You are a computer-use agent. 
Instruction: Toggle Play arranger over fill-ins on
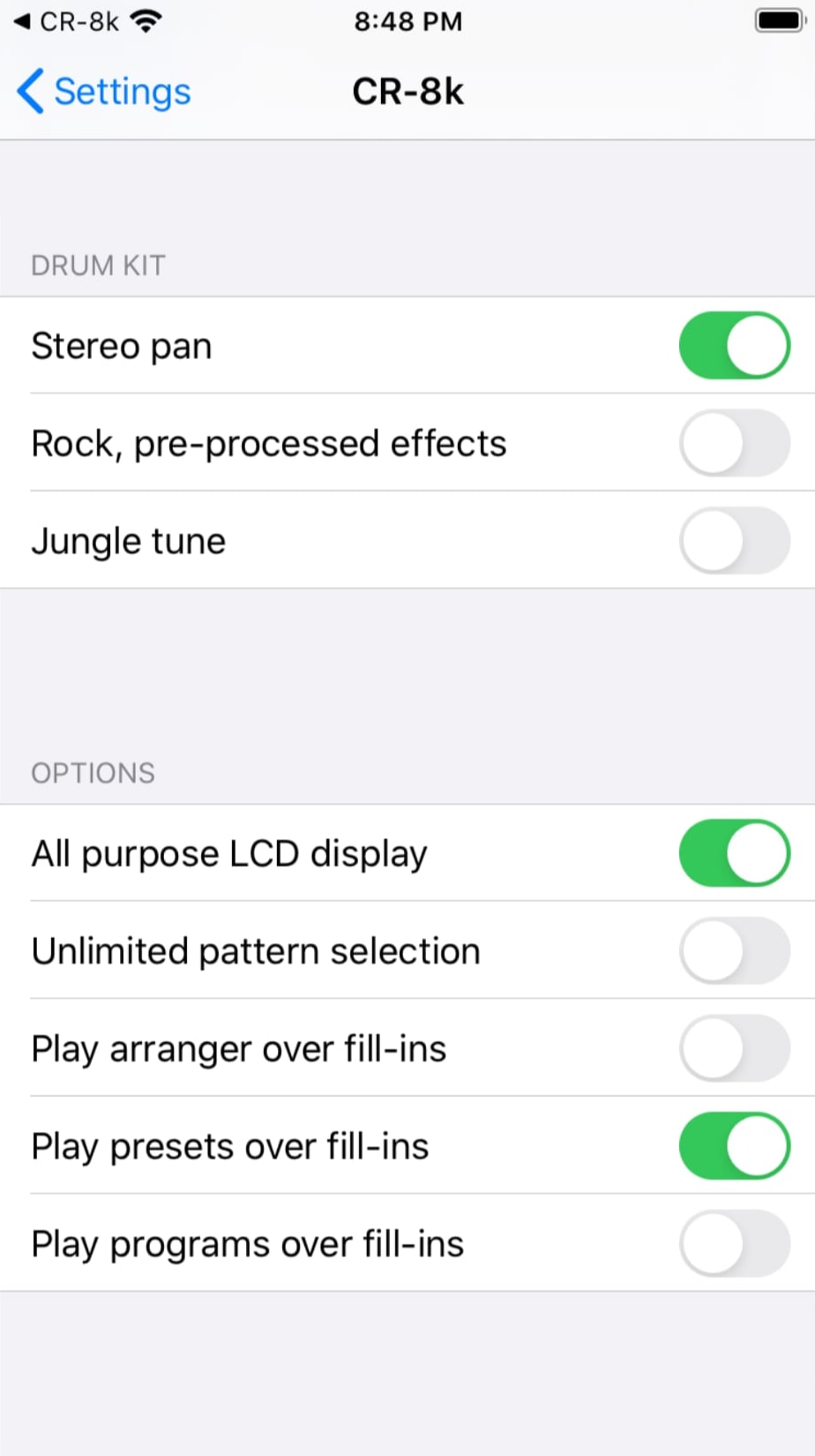click(735, 1048)
